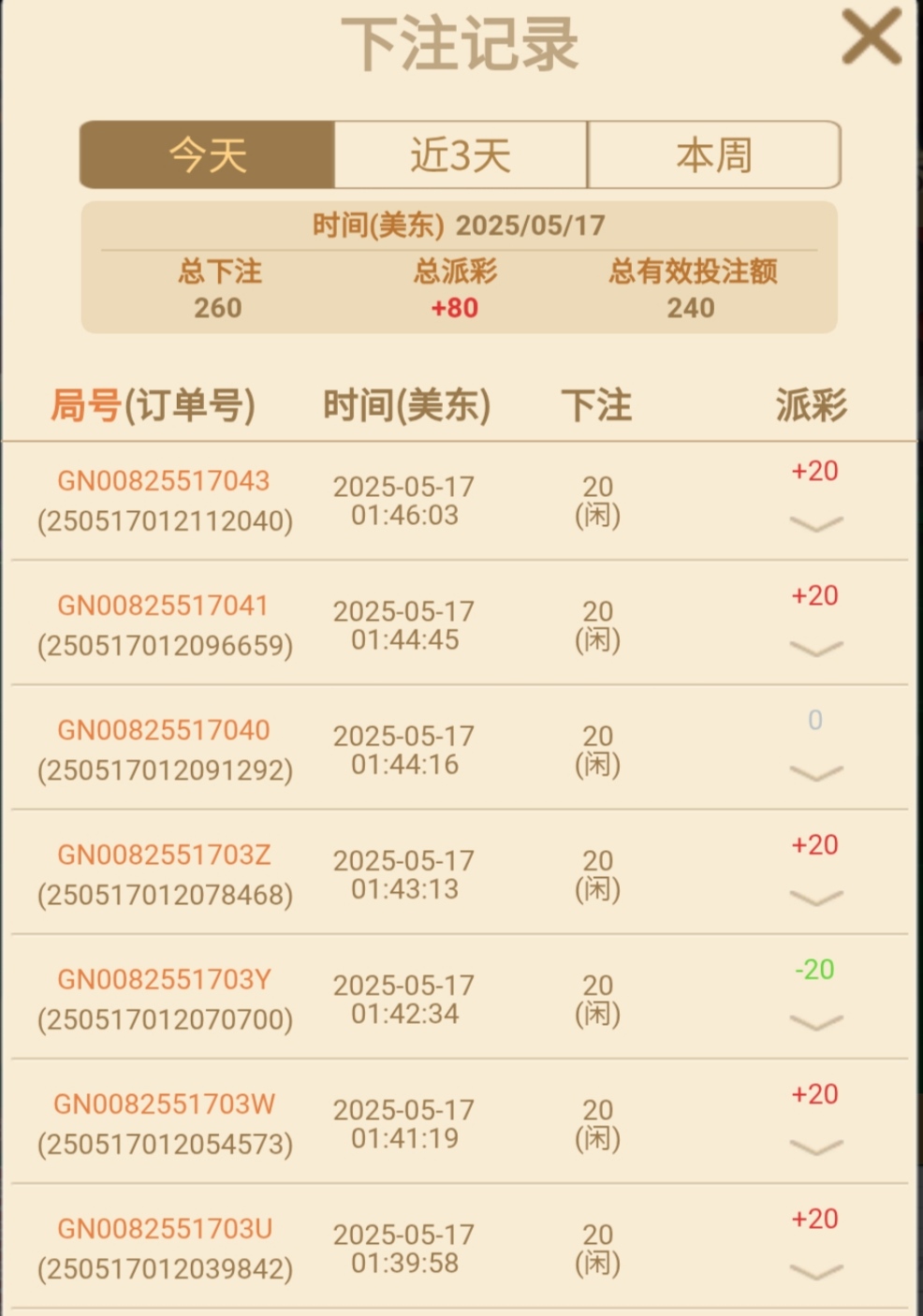Switch to the 今天 tab

208,154
